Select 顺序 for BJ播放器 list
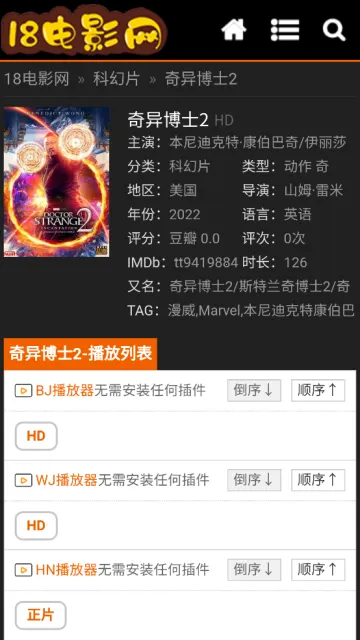 (x=318, y=390)
